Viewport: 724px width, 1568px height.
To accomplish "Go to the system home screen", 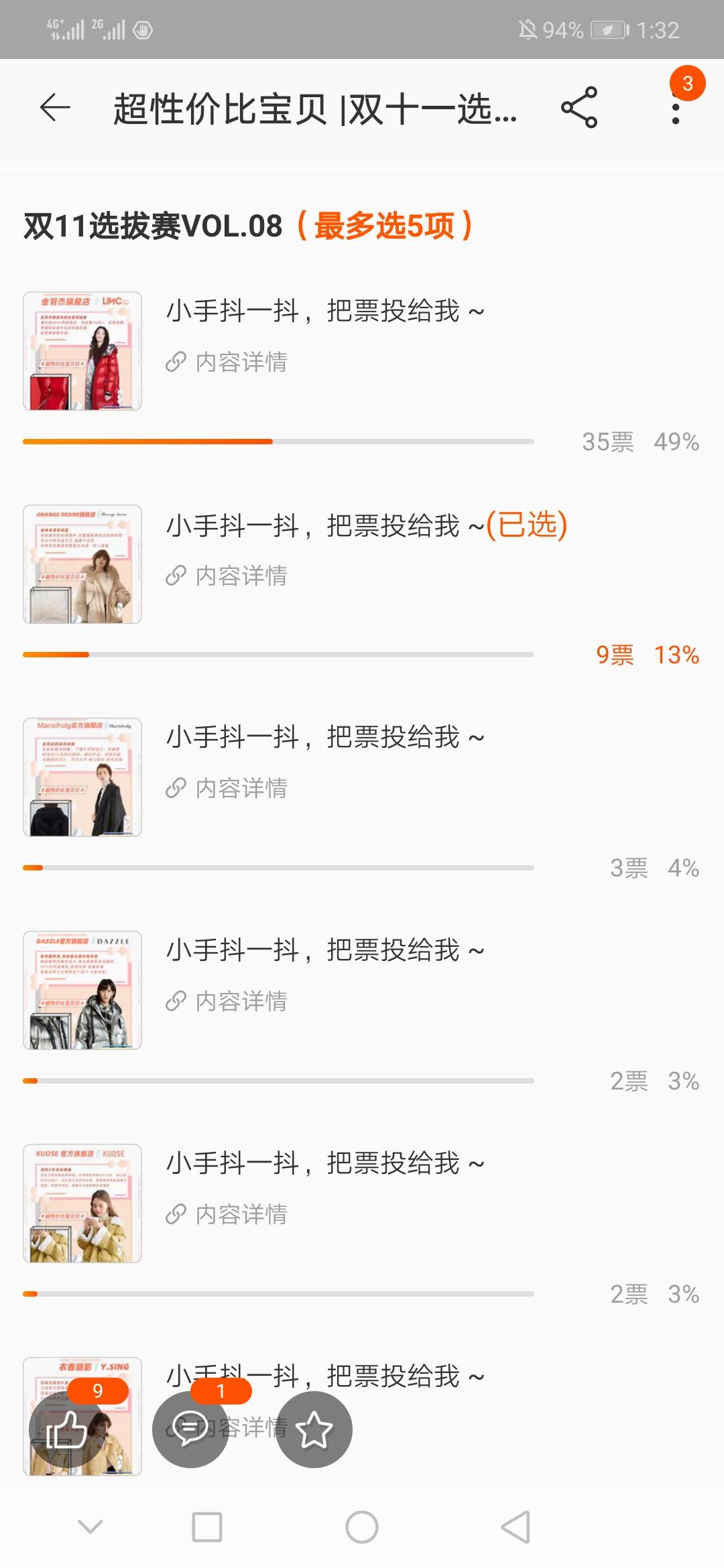I will pos(362,1528).
